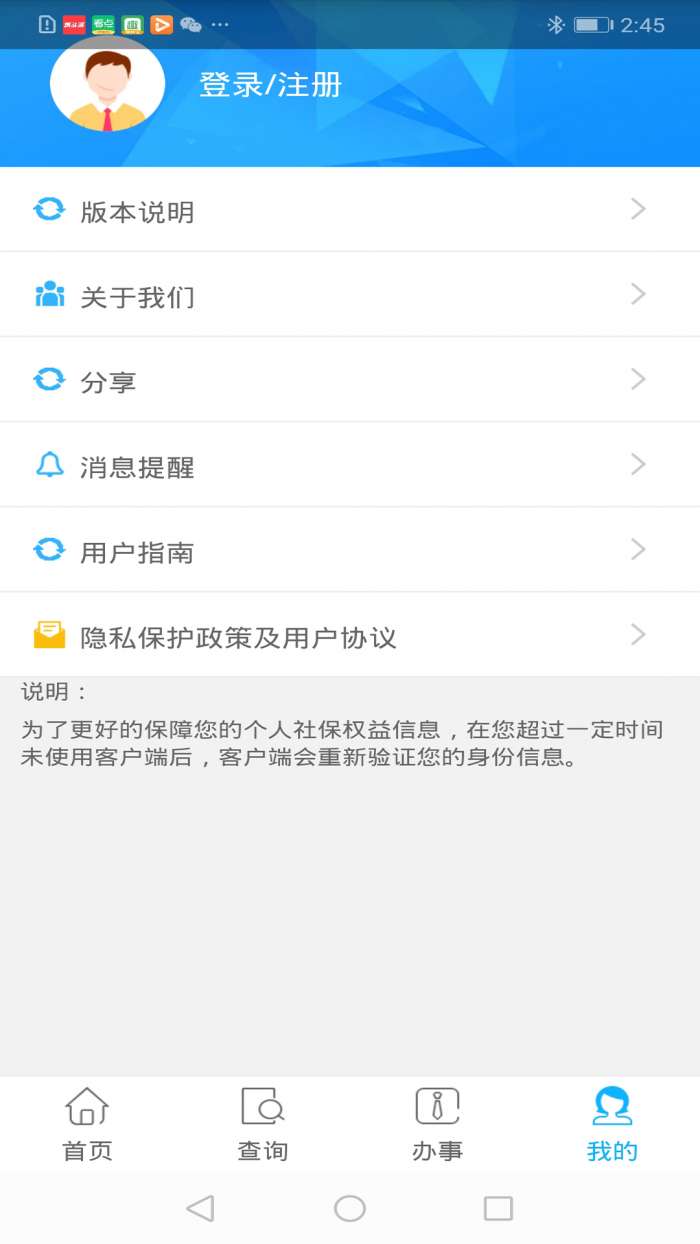Select the 分享 row
Screen dimensions: 700x1244
tap(350, 381)
